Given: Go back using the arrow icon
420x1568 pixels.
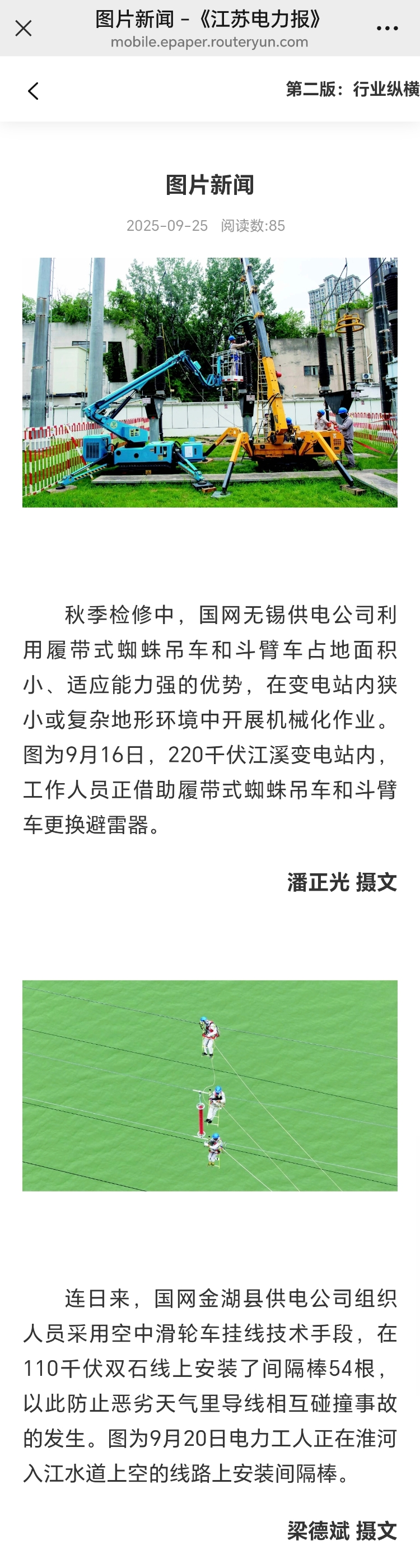Looking at the screenshot, I should (33, 91).
